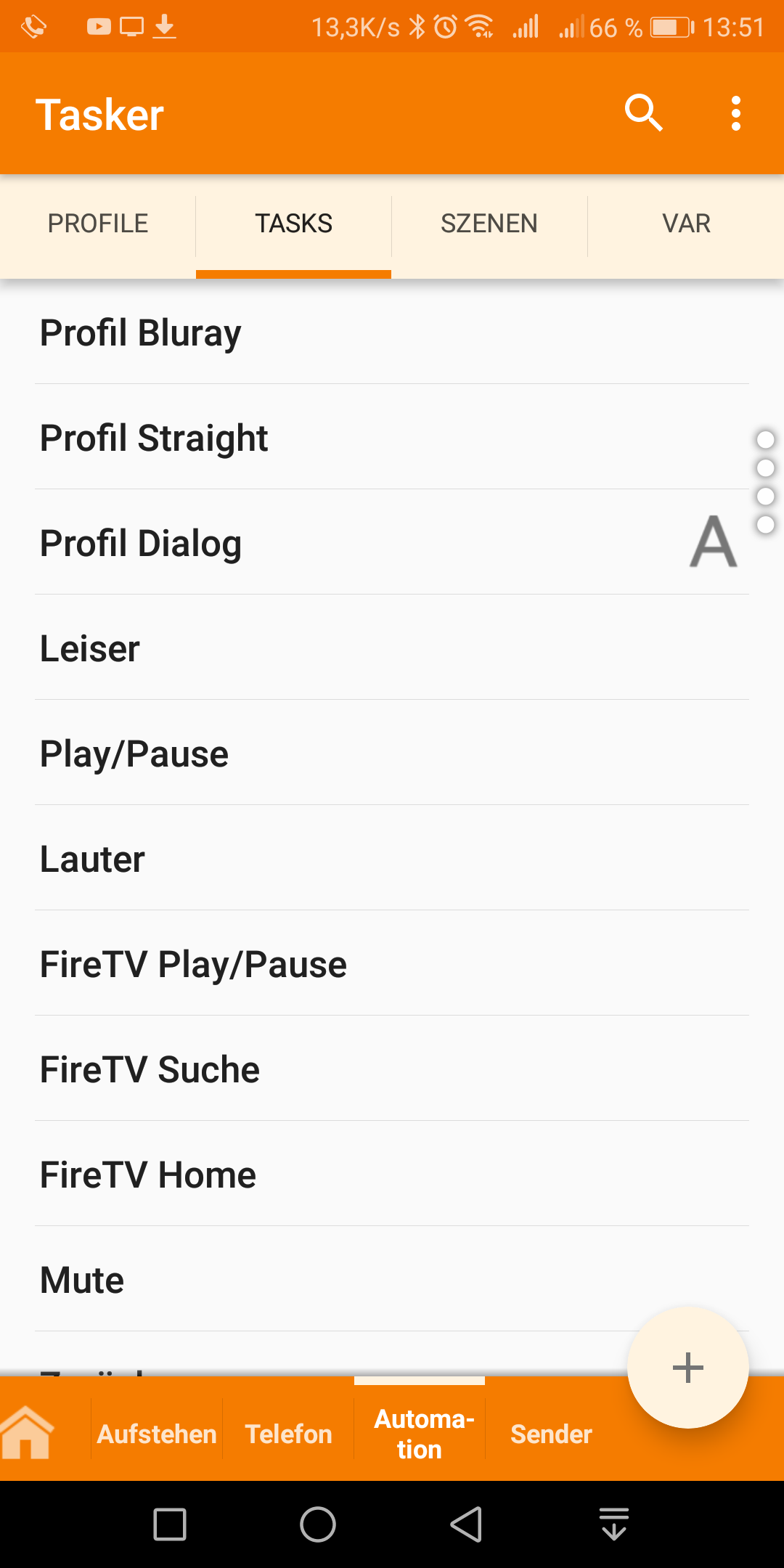Switch to the VAR tab
Screen dimensions: 784x1568
click(x=686, y=224)
